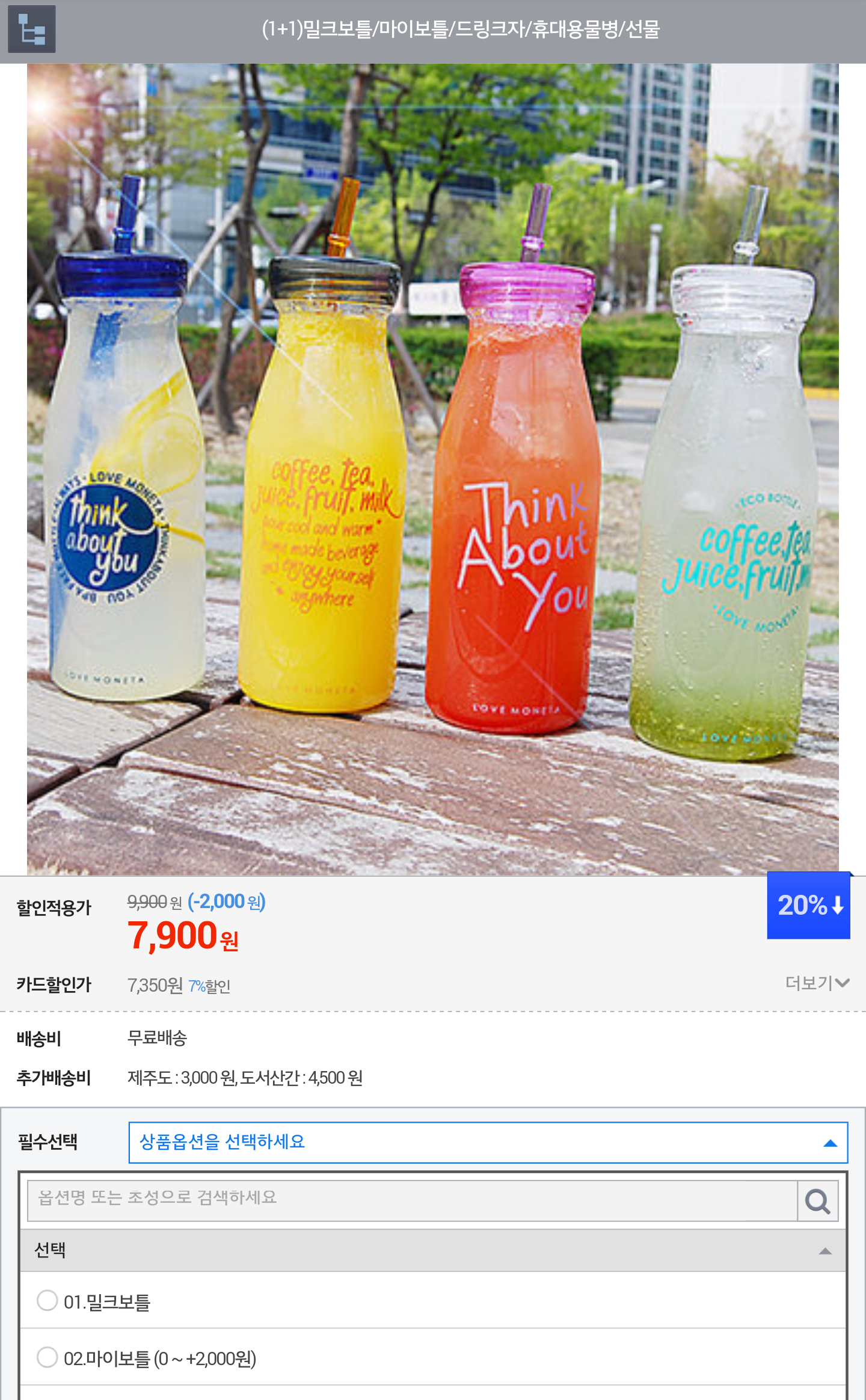Open the milk bottle product photo

point(432,469)
